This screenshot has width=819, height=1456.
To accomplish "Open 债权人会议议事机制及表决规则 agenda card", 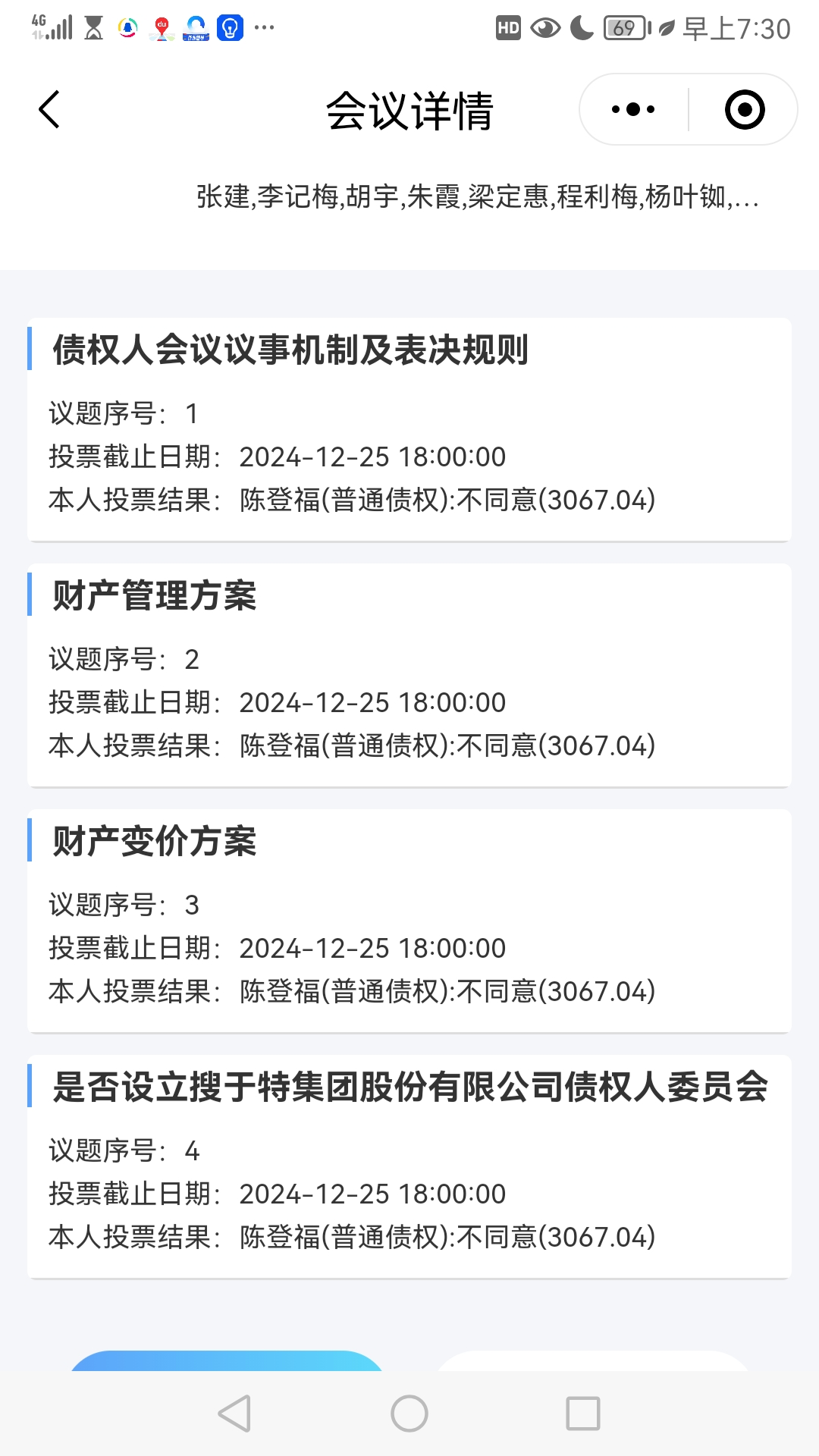I will 409,429.
